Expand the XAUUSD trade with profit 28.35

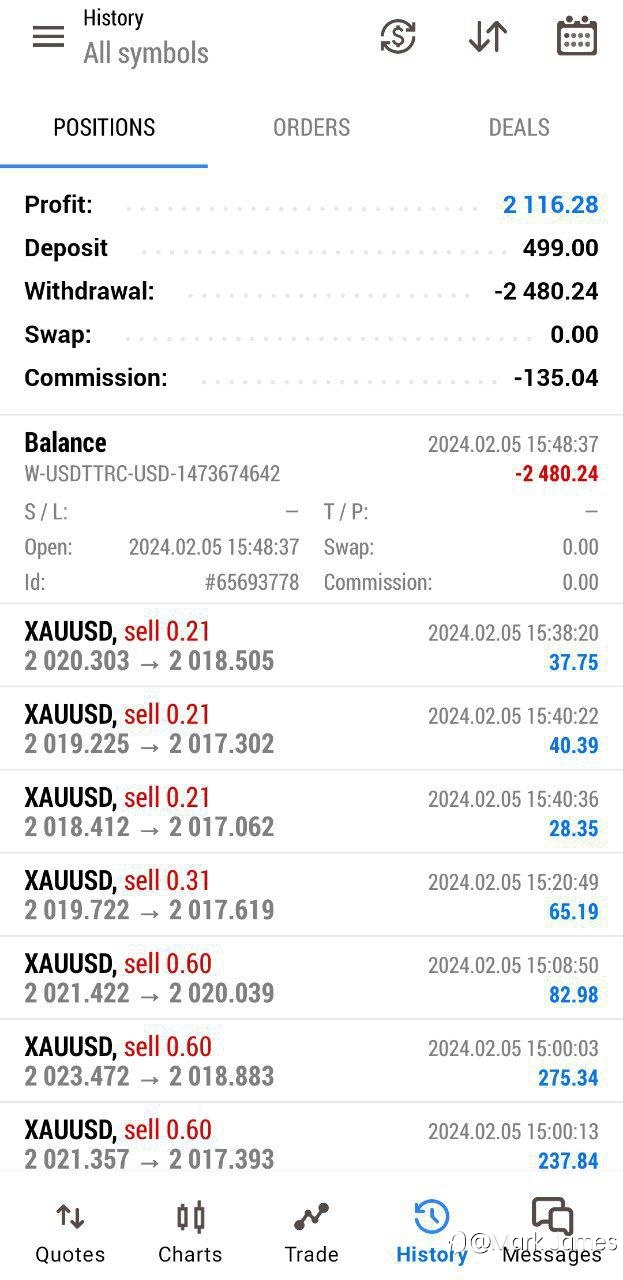[x=311, y=812]
